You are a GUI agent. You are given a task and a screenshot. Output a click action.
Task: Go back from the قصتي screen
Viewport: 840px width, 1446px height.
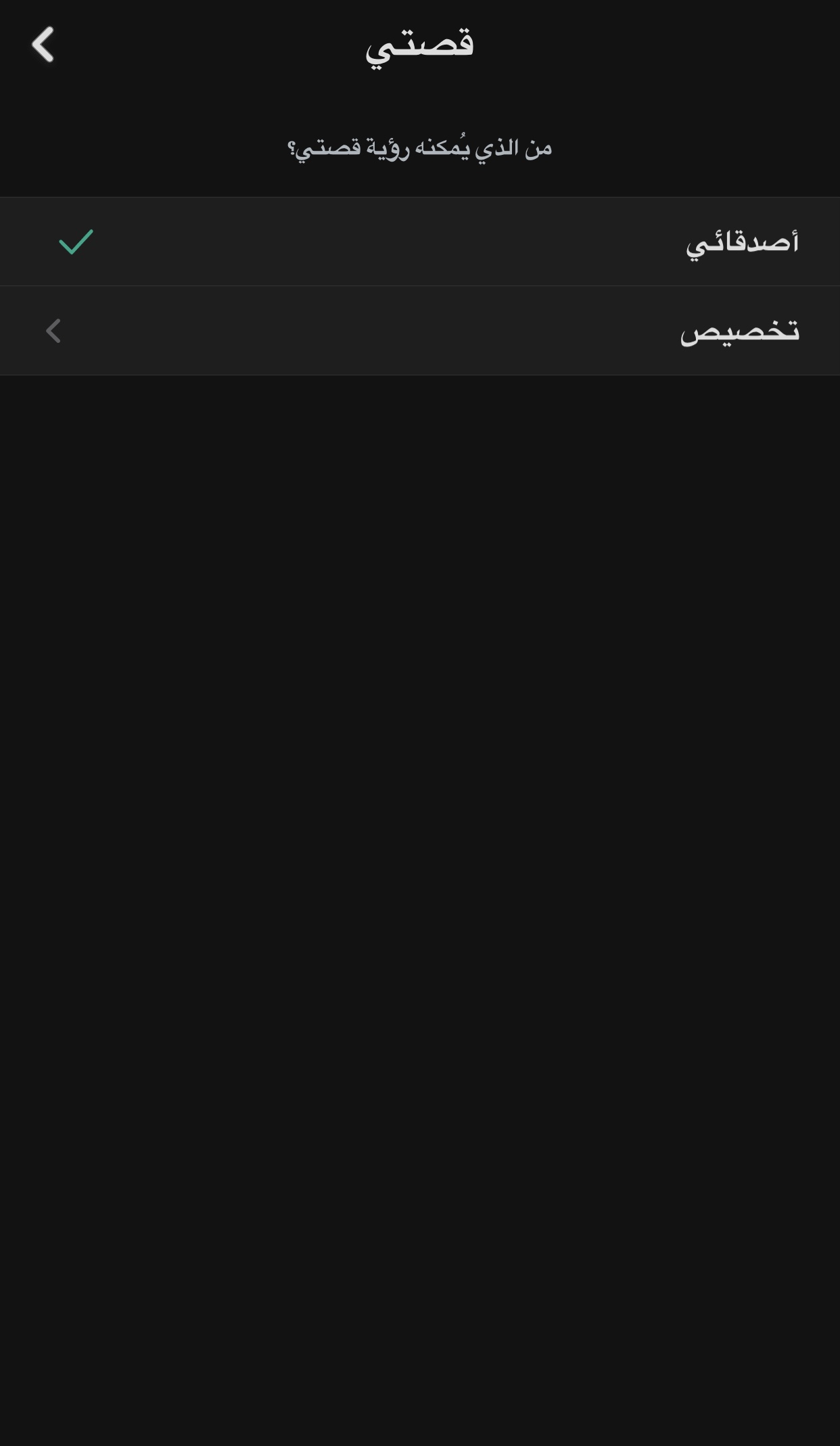coord(43,45)
